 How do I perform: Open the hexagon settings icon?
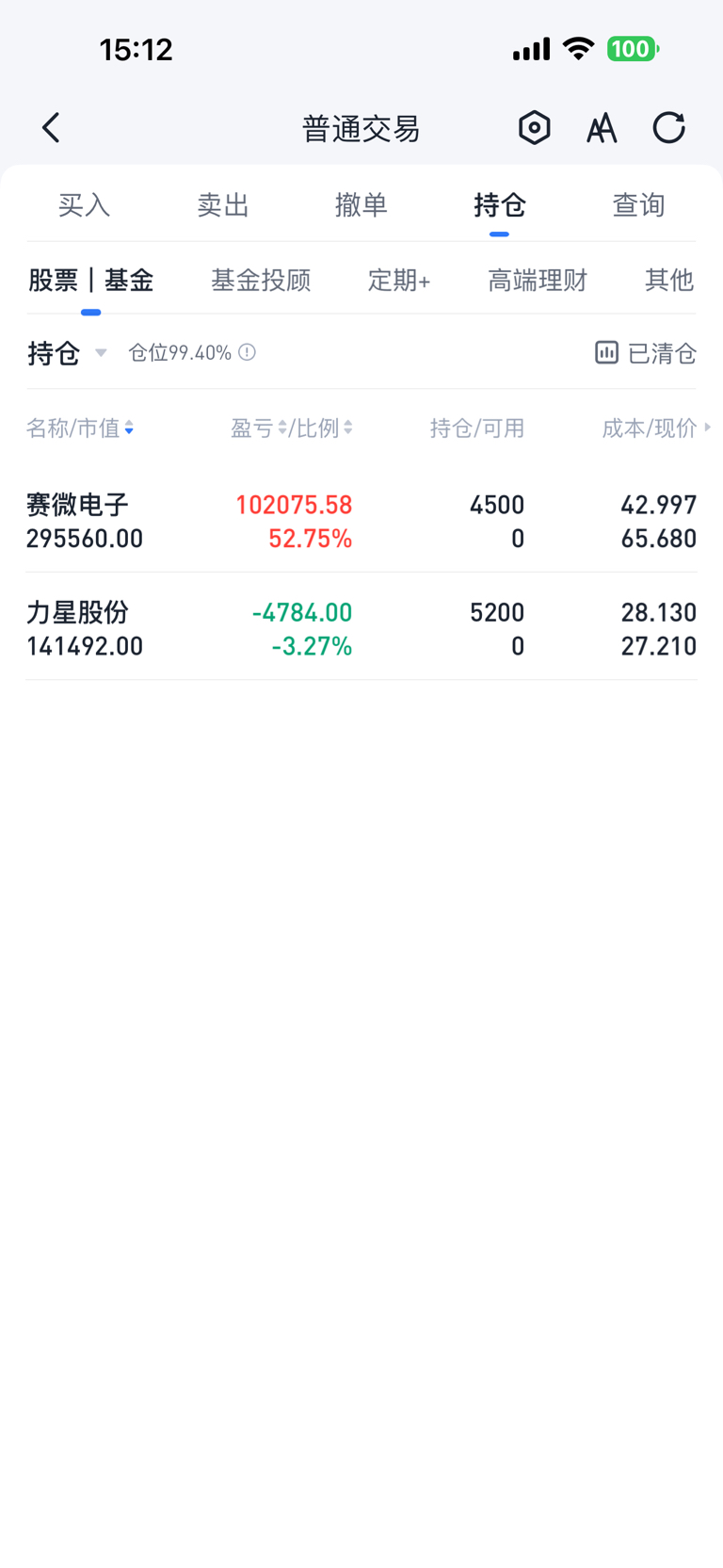[x=534, y=127]
